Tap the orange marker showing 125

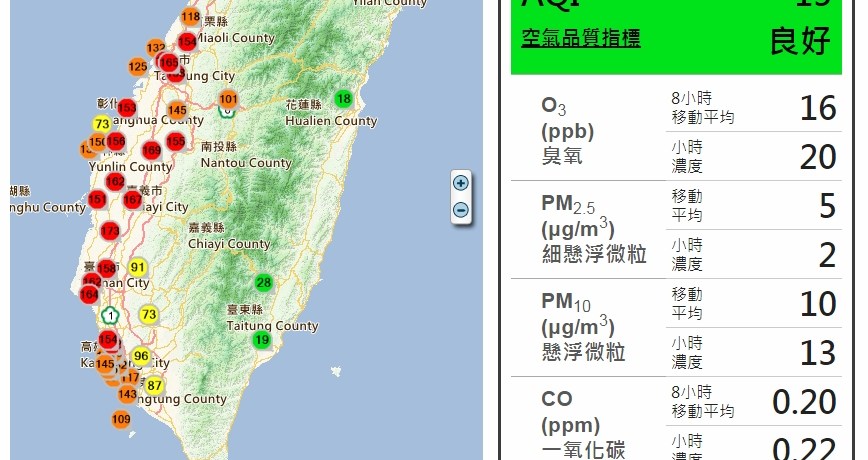138,67
